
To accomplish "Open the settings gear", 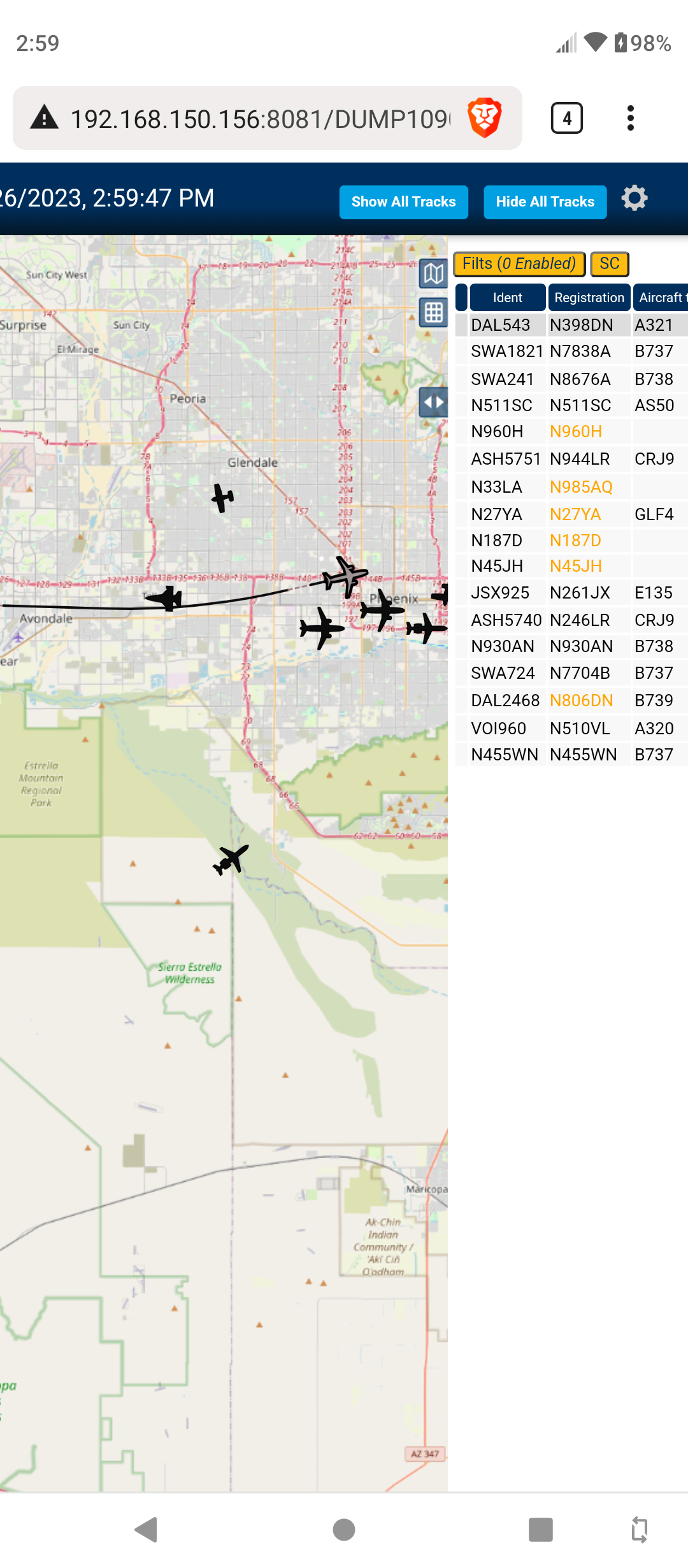I will (x=634, y=198).
